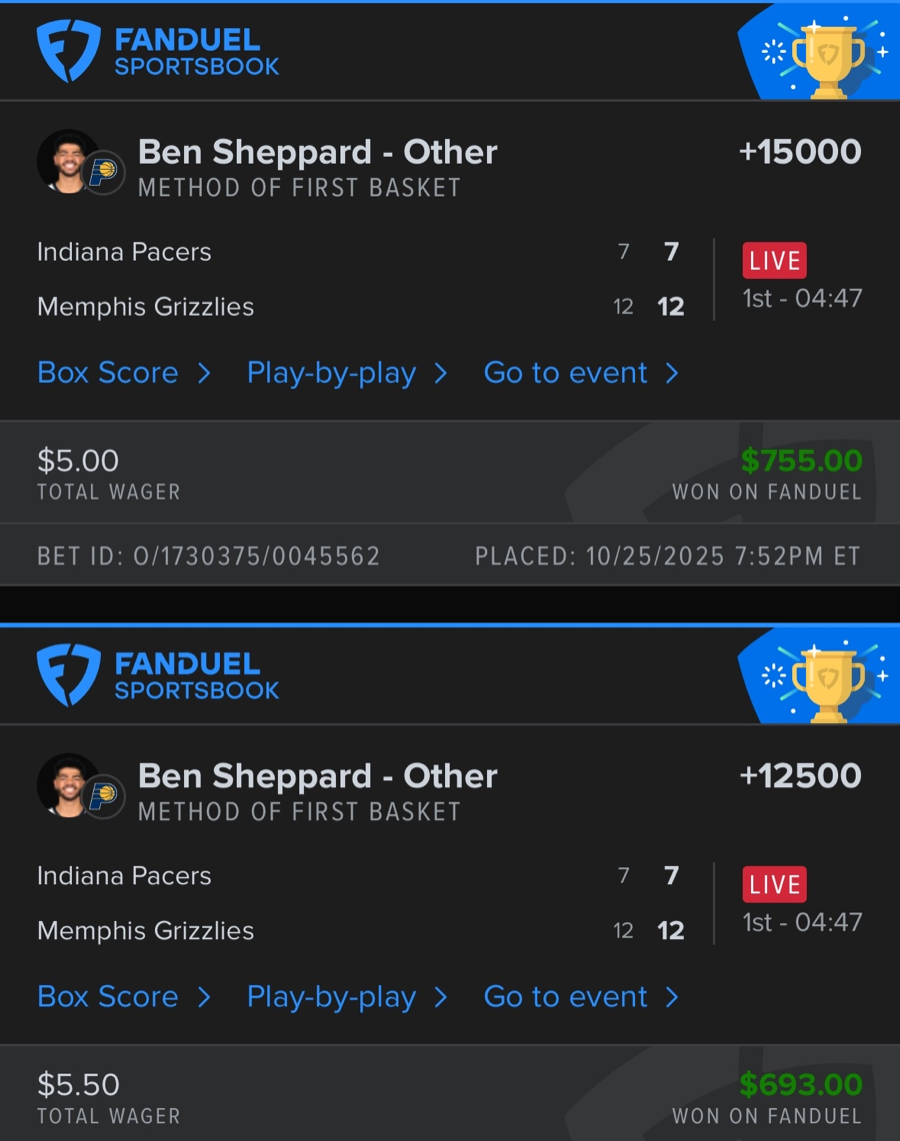Open Box Score for the Pacers-Grizzlies game

point(107,372)
